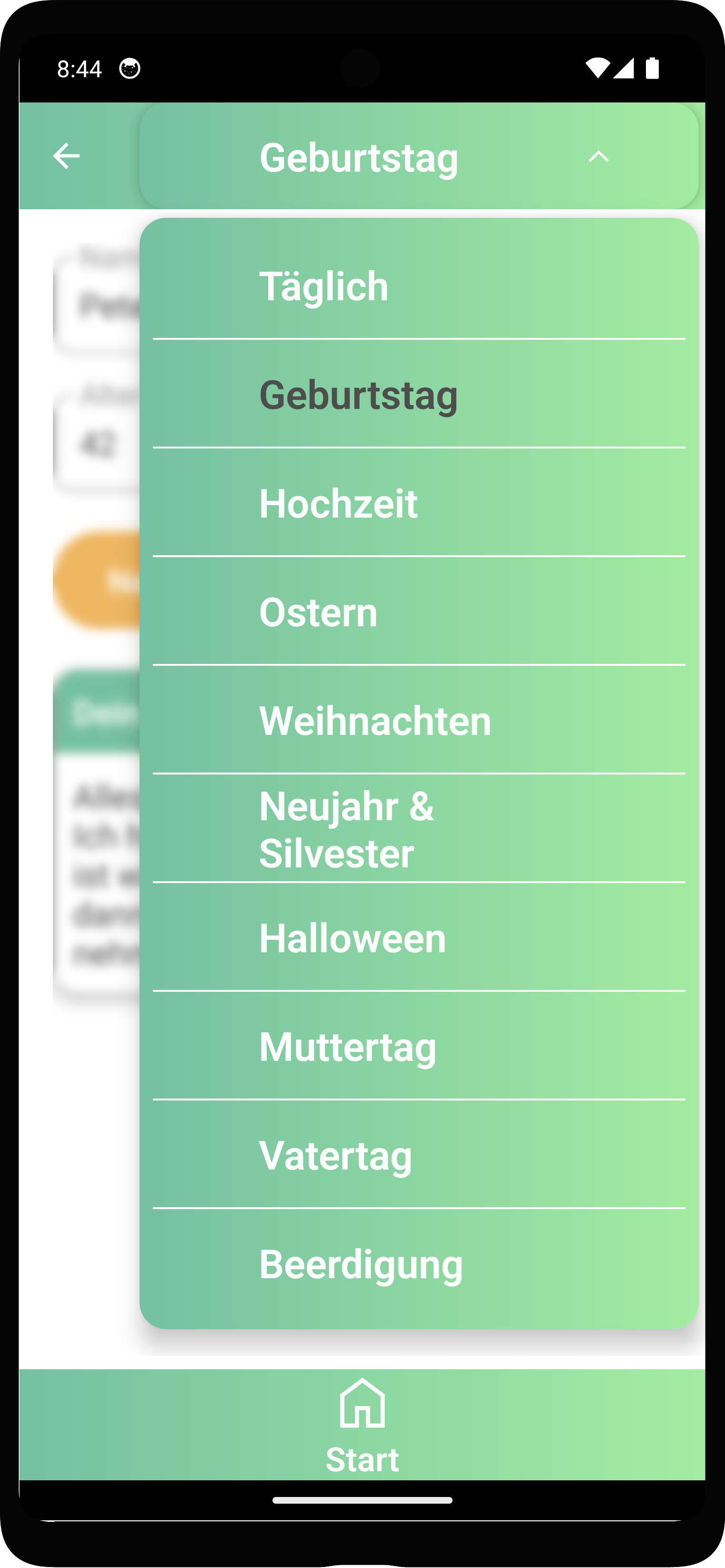Select Neujahr & Silvester
Screen dimensions: 725x1568
pyautogui.click(x=418, y=829)
